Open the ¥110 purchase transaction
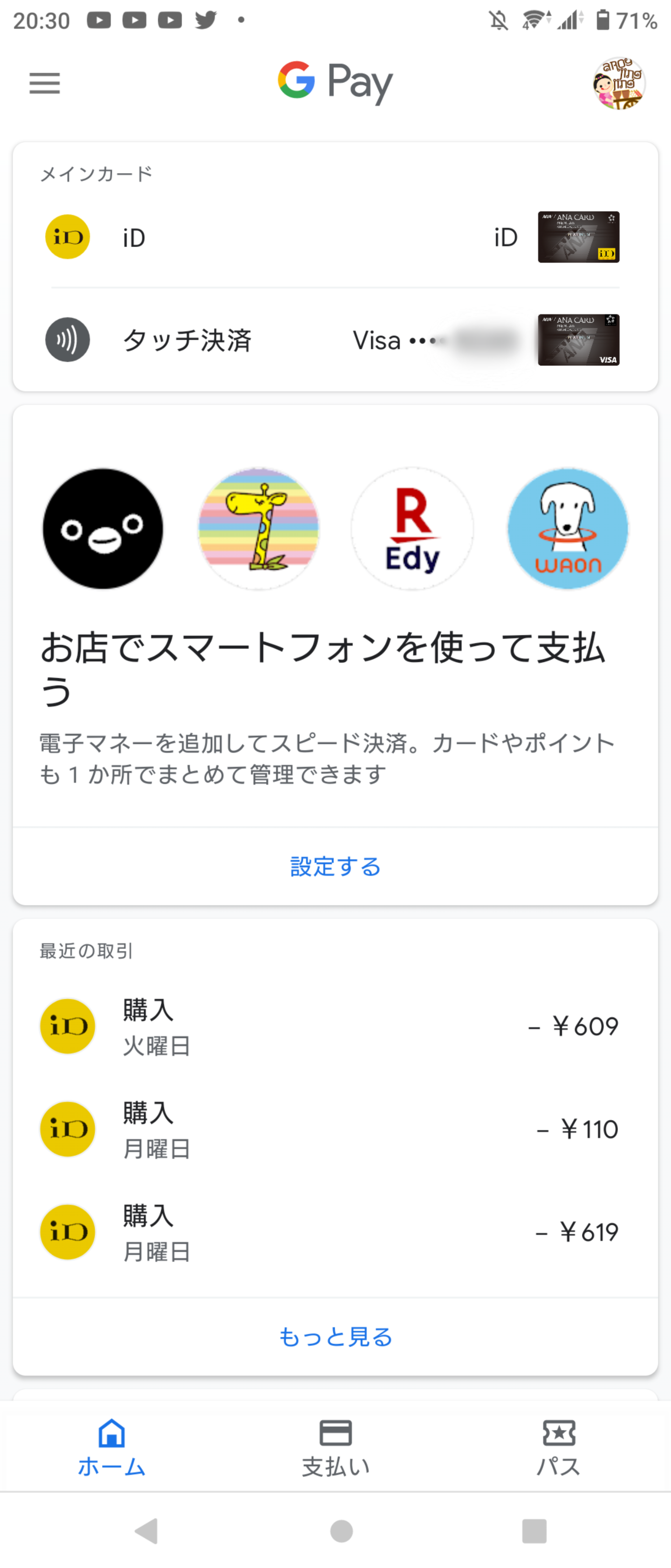The width and height of the screenshot is (671, 1568). (x=335, y=1129)
